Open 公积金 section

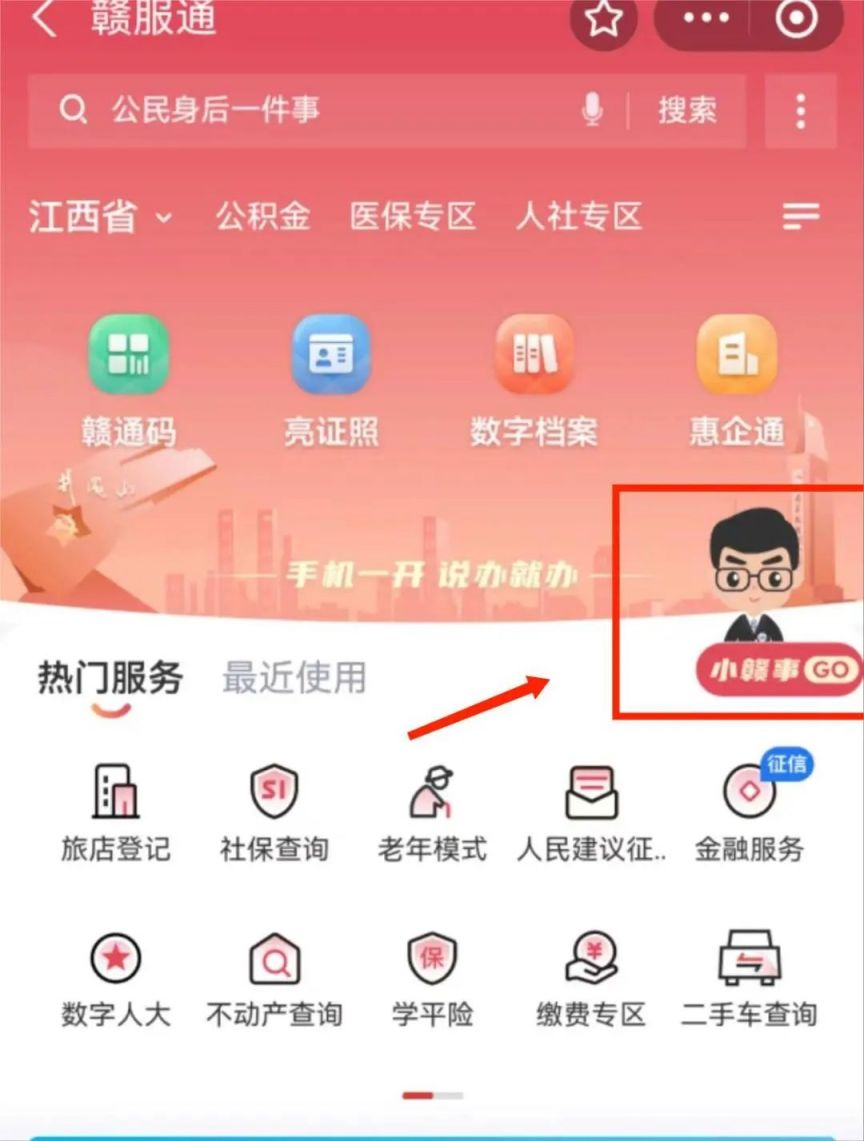tap(263, 216)
